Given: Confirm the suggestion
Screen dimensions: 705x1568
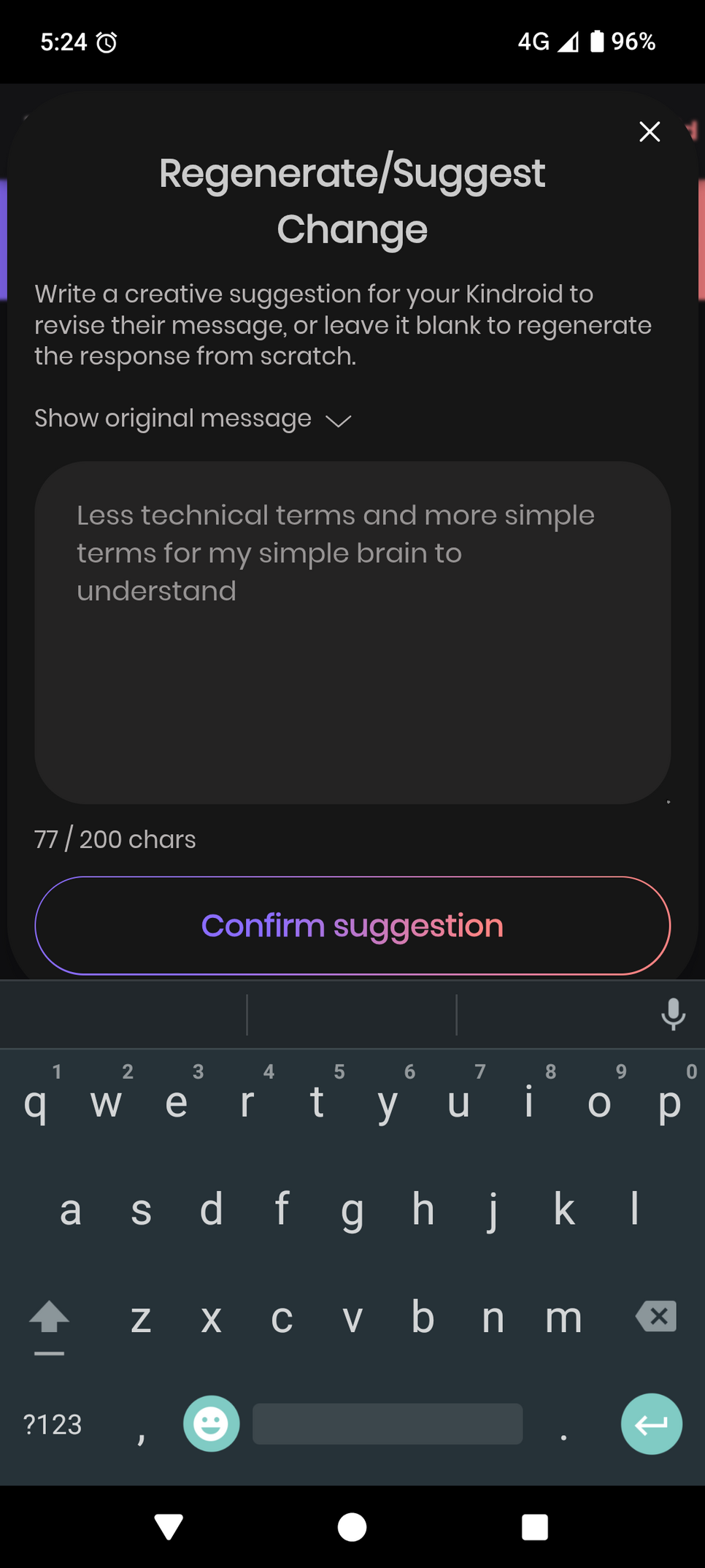Looking at the screenshot, I should point(352,925).
